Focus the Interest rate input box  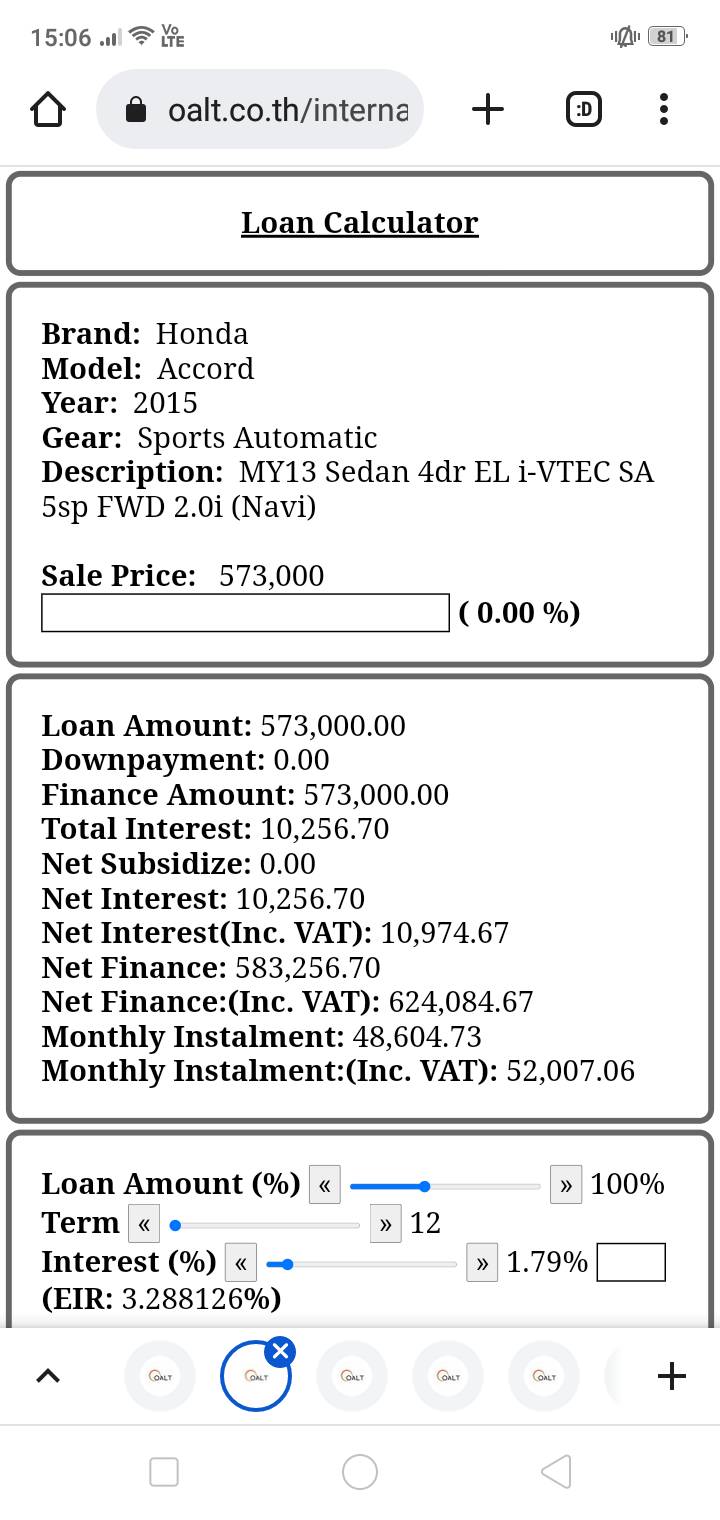pos(631,1262)
